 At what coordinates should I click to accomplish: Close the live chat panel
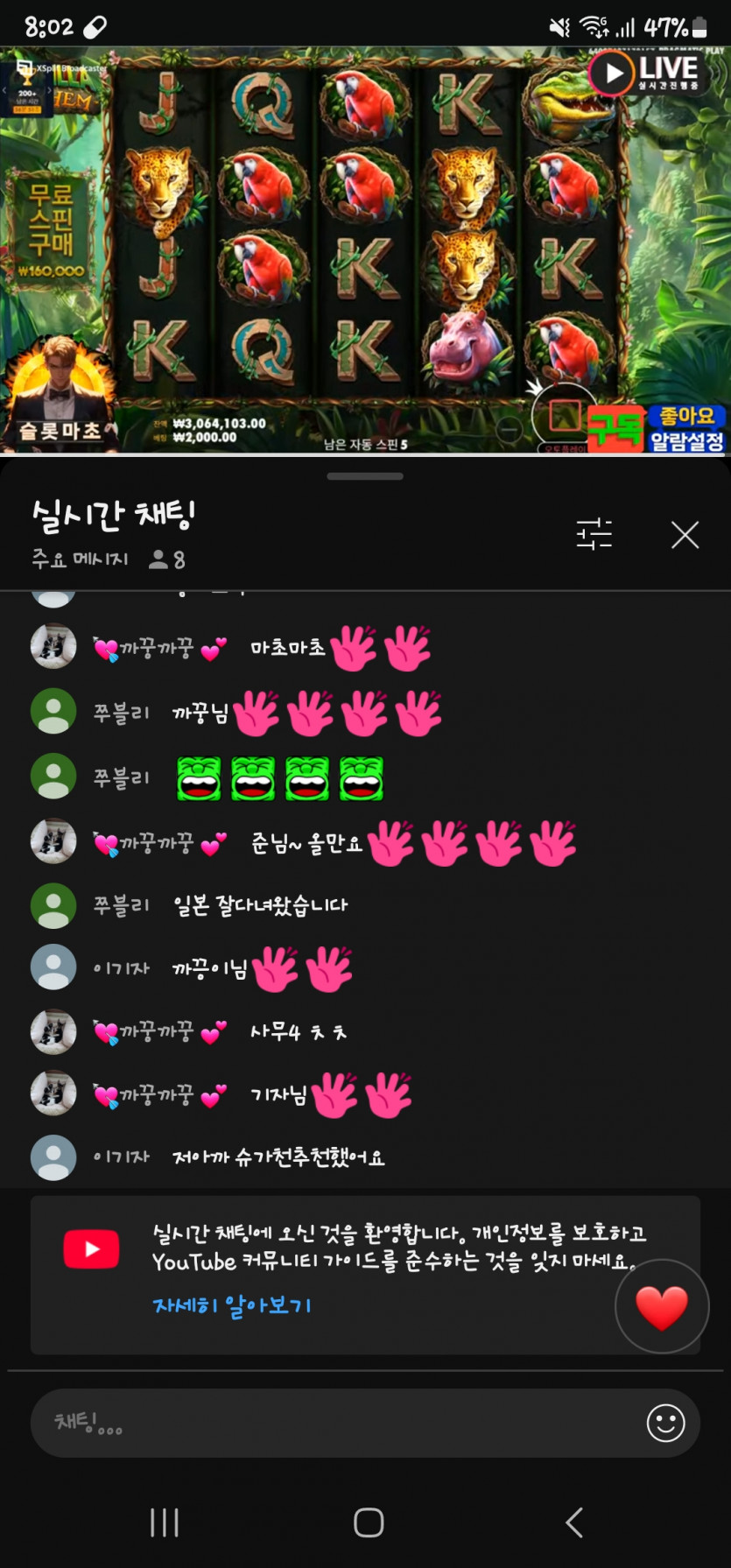click(685, 534)
